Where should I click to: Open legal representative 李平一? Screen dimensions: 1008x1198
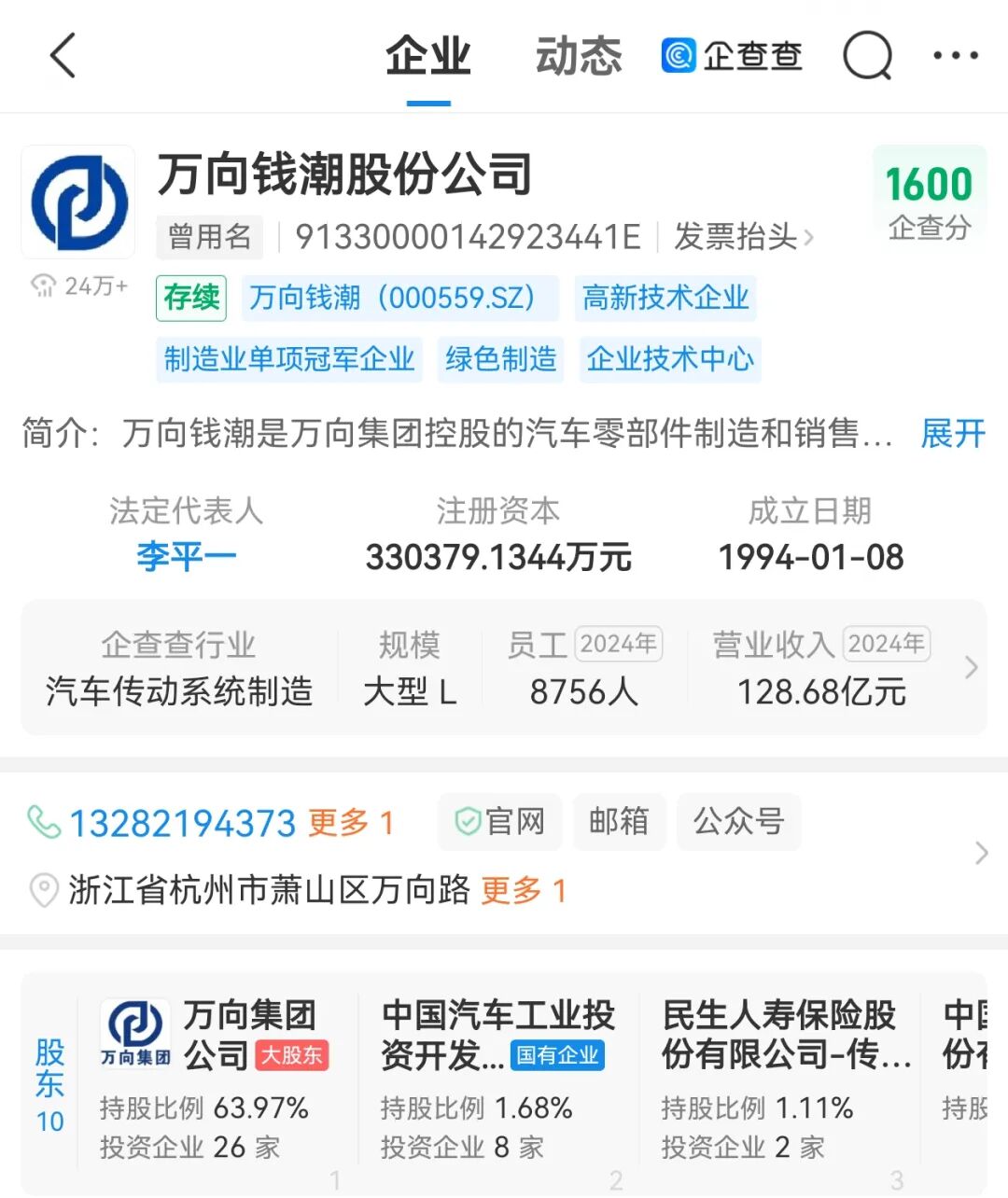click(186, 557)
